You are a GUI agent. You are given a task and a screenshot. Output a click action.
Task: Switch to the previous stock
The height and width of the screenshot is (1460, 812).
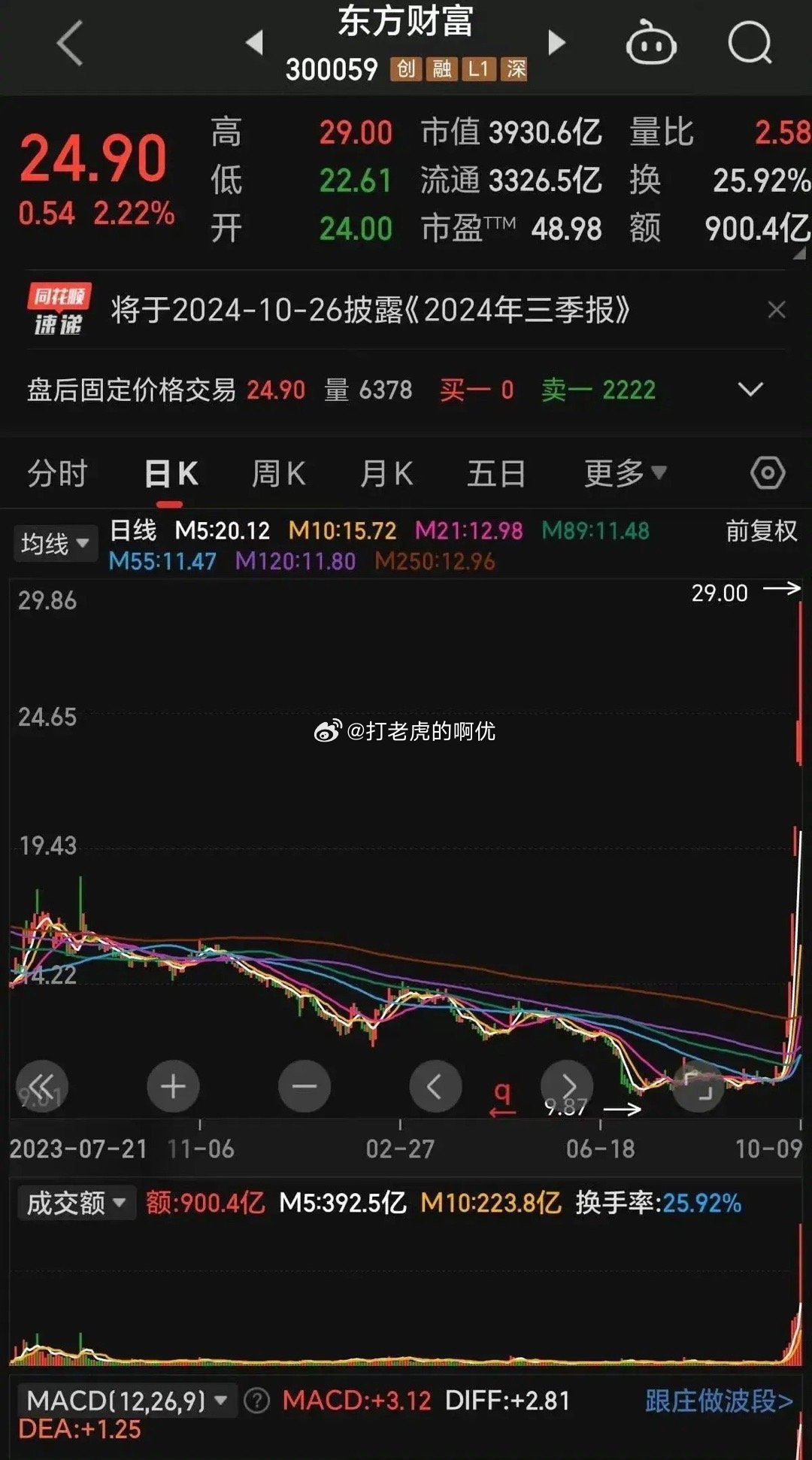[255, 43]
